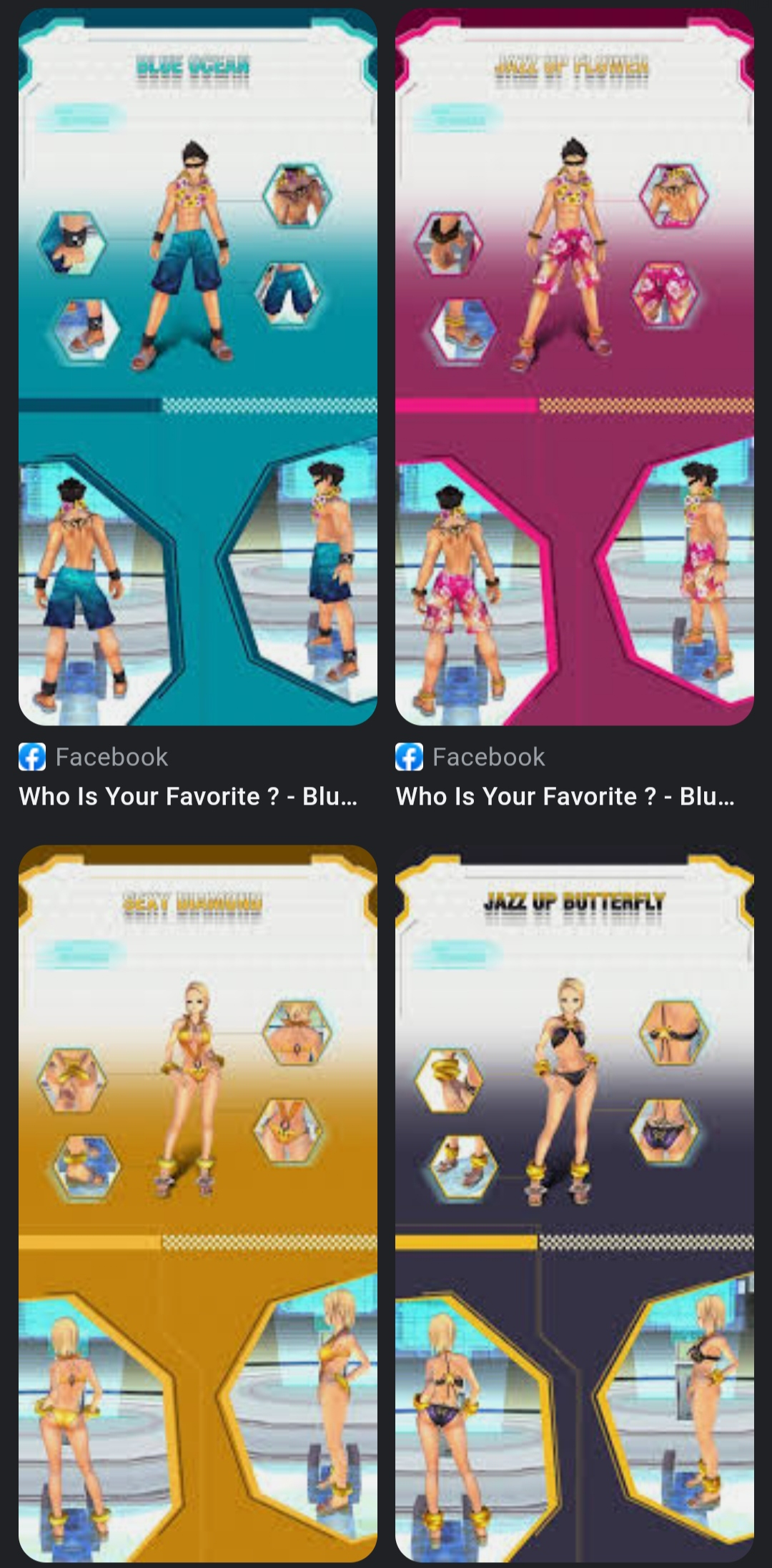The image size is (772, 1568).
Task: Open the Jazz Up Butterfly outfit image
Action: [574, 1203]
